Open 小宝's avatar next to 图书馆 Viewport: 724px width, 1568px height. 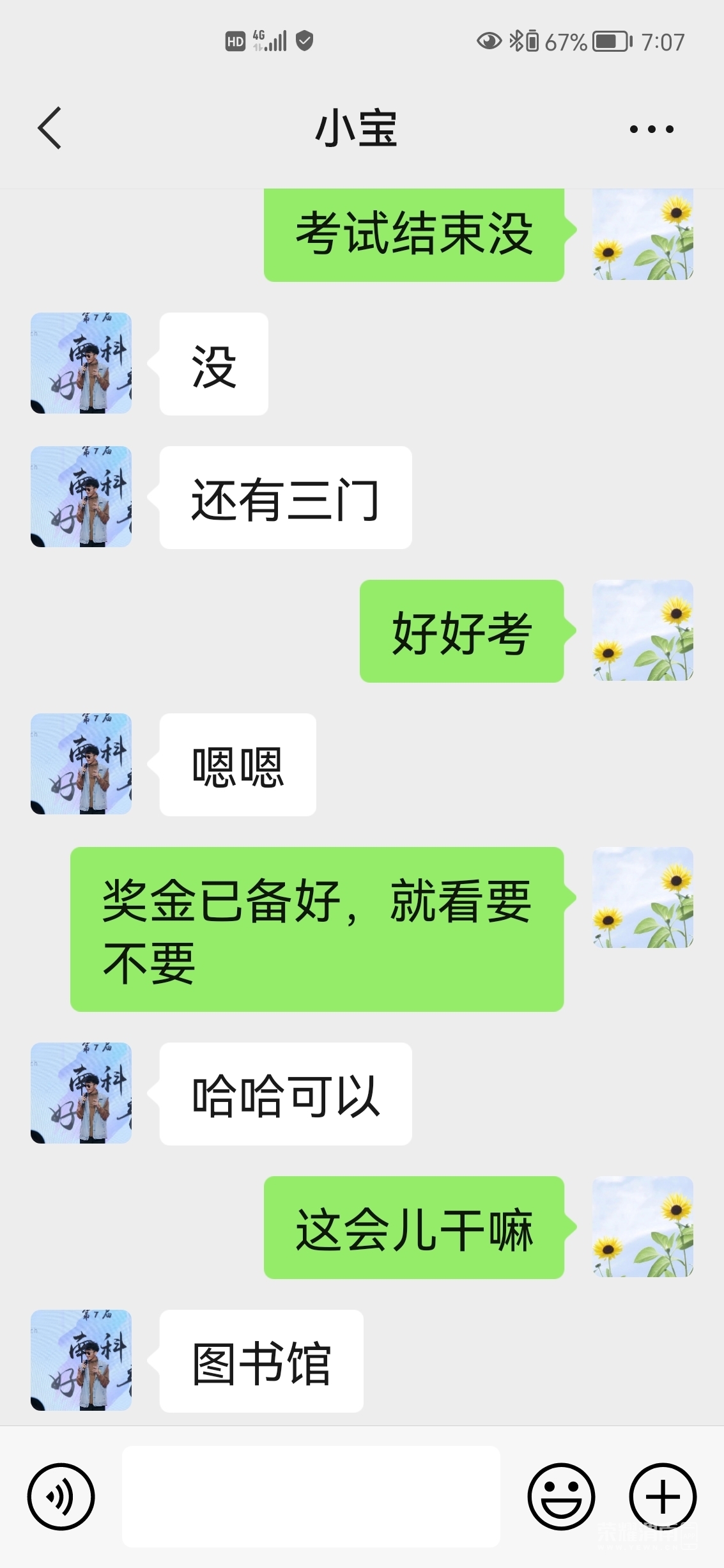(x=81, y=1360)
